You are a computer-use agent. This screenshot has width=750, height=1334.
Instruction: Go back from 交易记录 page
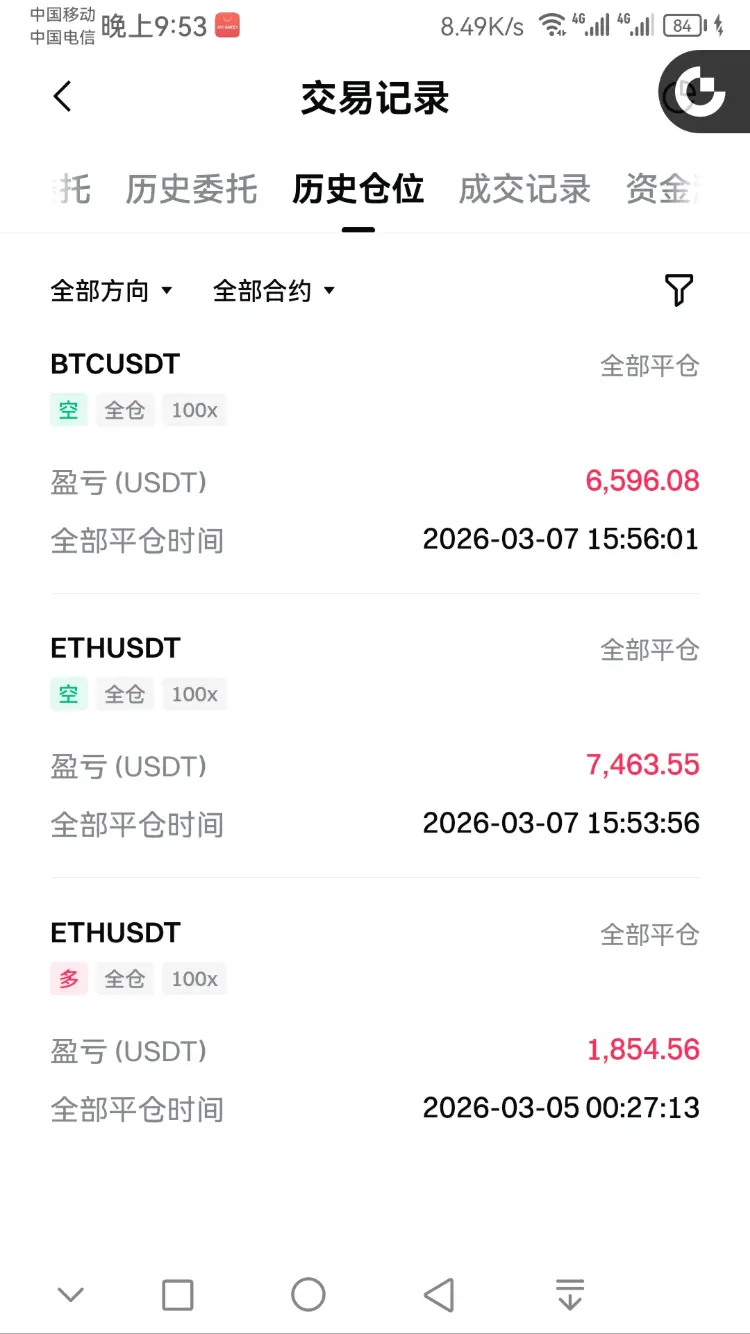pos(62,97)
